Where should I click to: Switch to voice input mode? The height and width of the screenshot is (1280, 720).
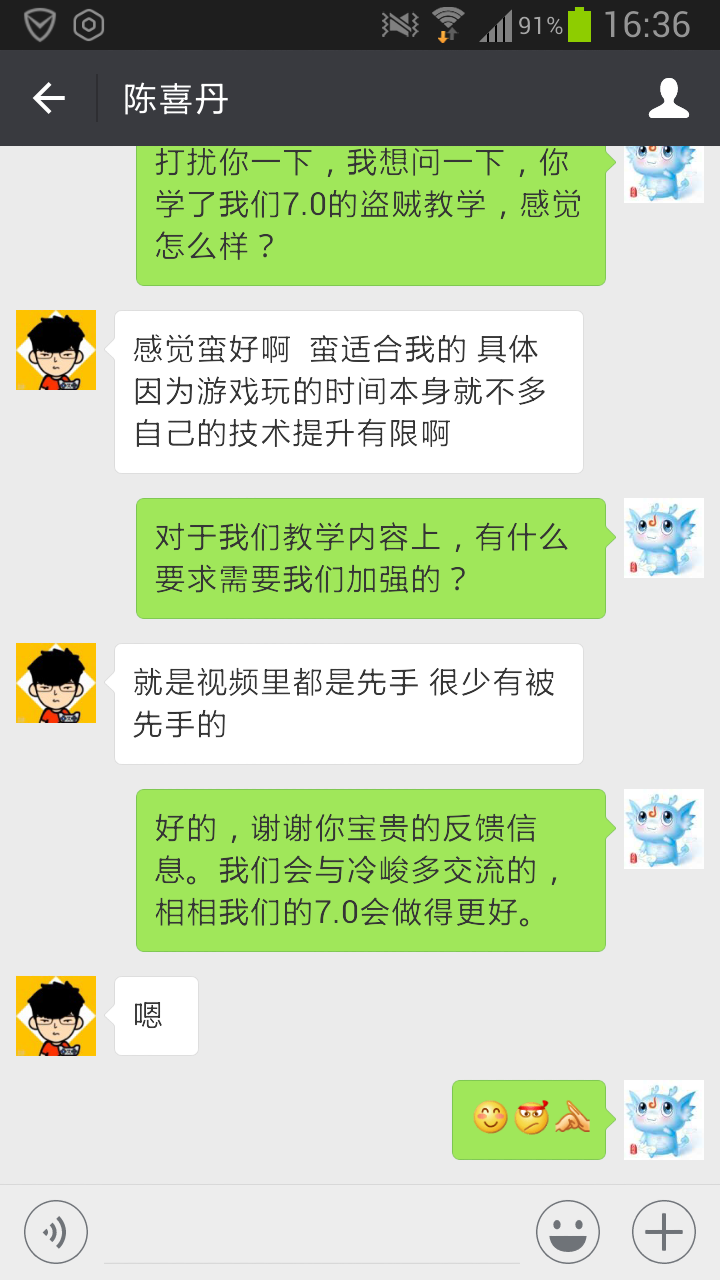point(56,1232)
